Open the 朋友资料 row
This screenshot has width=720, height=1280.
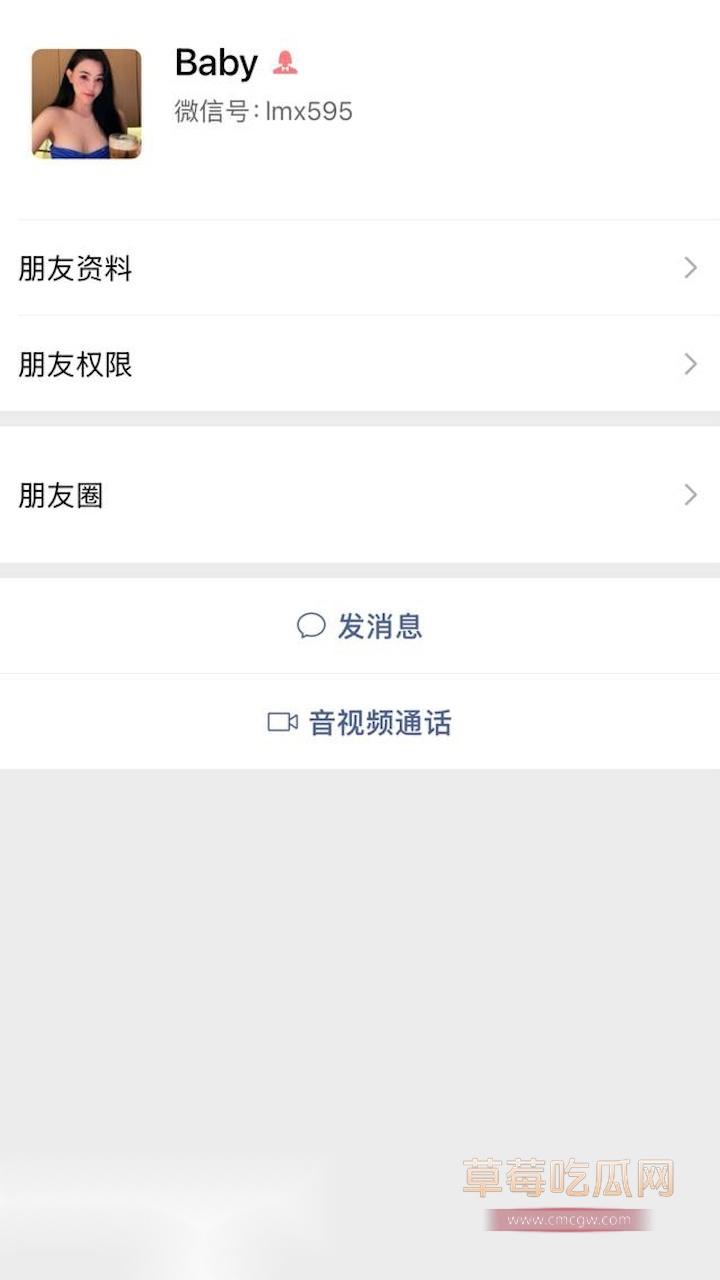[360, 268]
